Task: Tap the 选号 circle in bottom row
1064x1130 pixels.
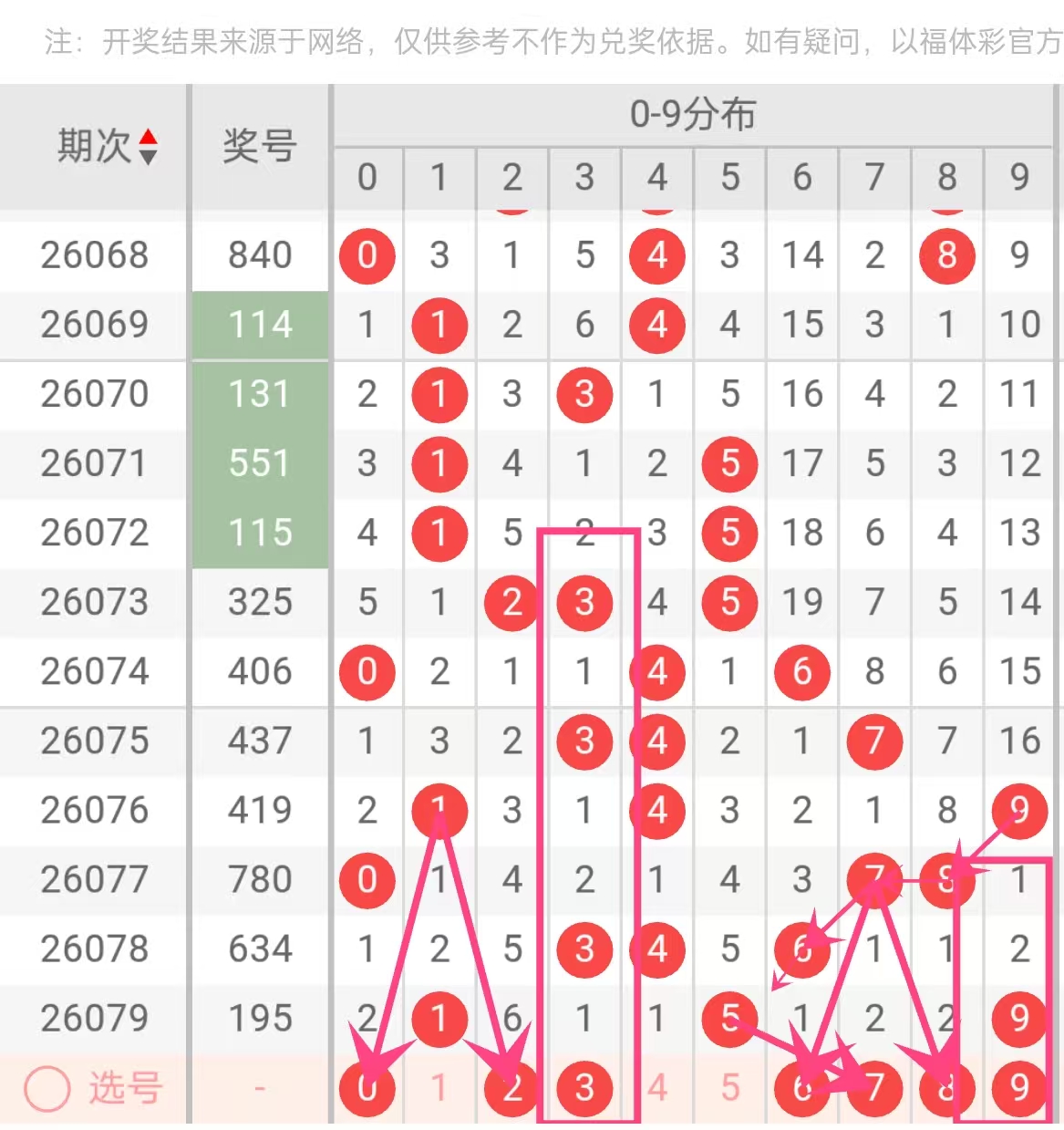Action: tap(47, 1088)
